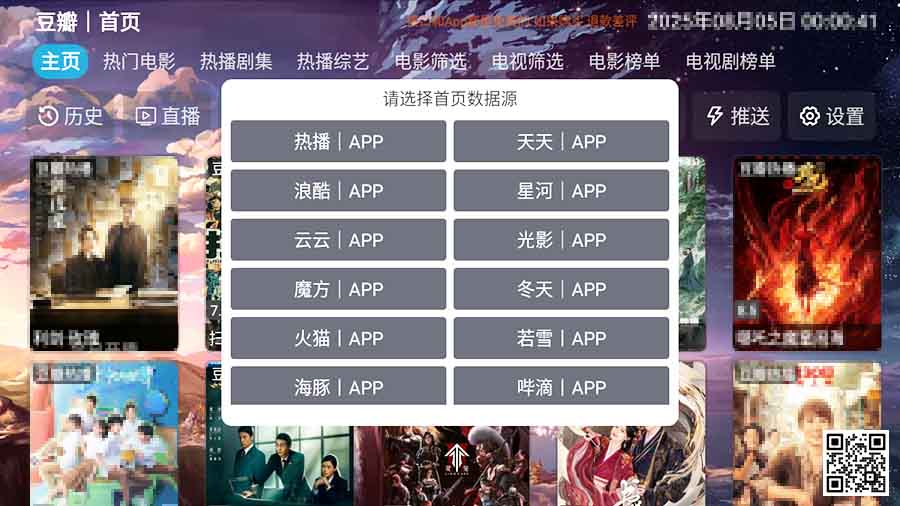Select 光影｜APP data source
The width and height of the screenshot is (900, 506).
(561, 240)
